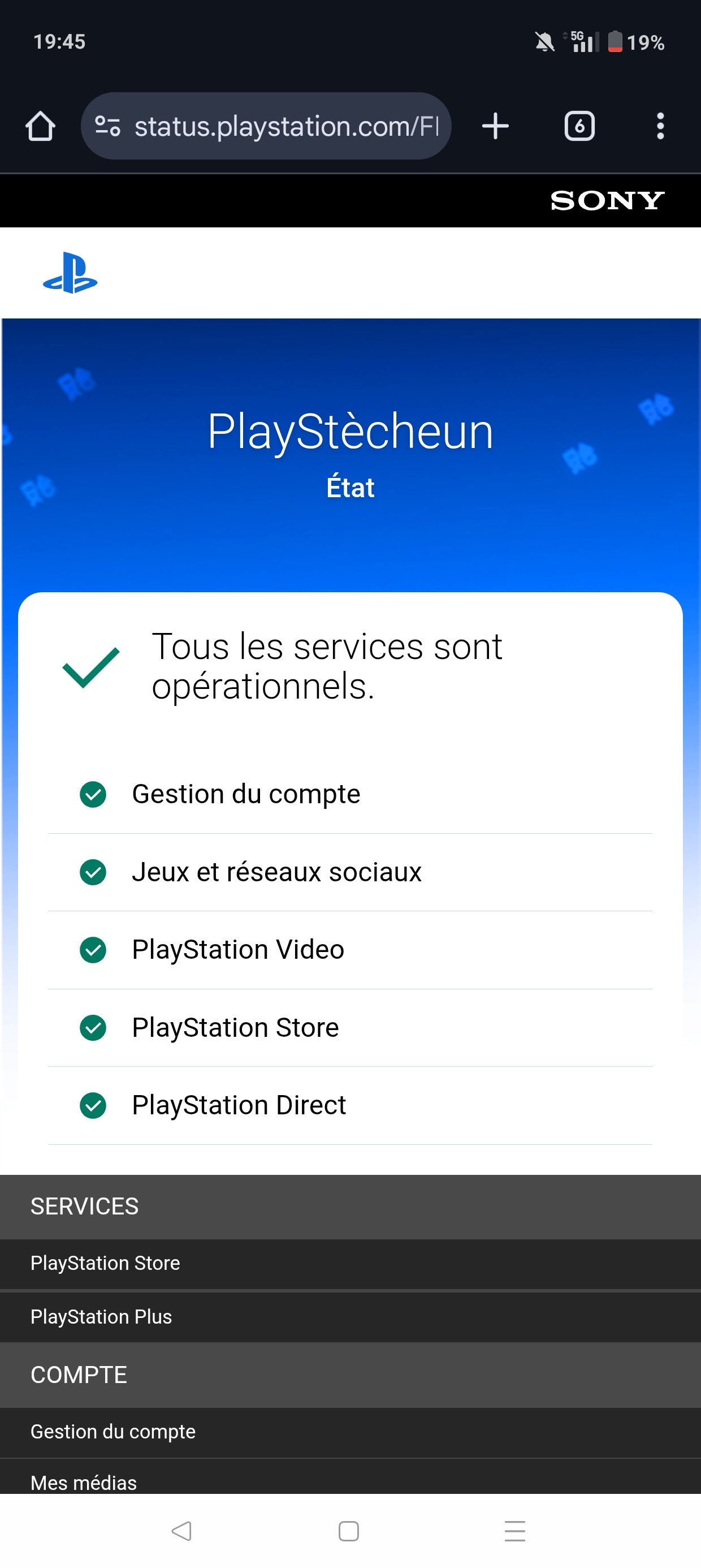Open recent apps from navigation bar
This screenshot has height=1568, width=701.
pos(515,1530)
